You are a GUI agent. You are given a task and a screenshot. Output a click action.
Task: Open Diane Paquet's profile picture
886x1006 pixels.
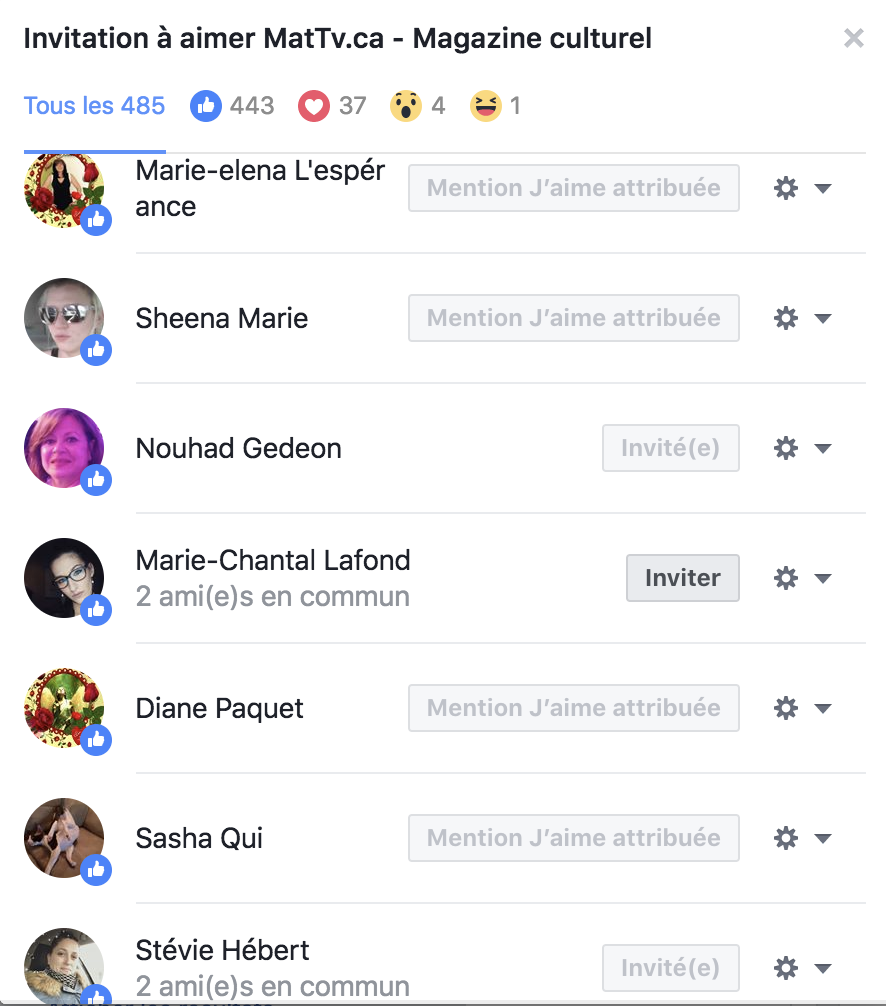point(64,708)
